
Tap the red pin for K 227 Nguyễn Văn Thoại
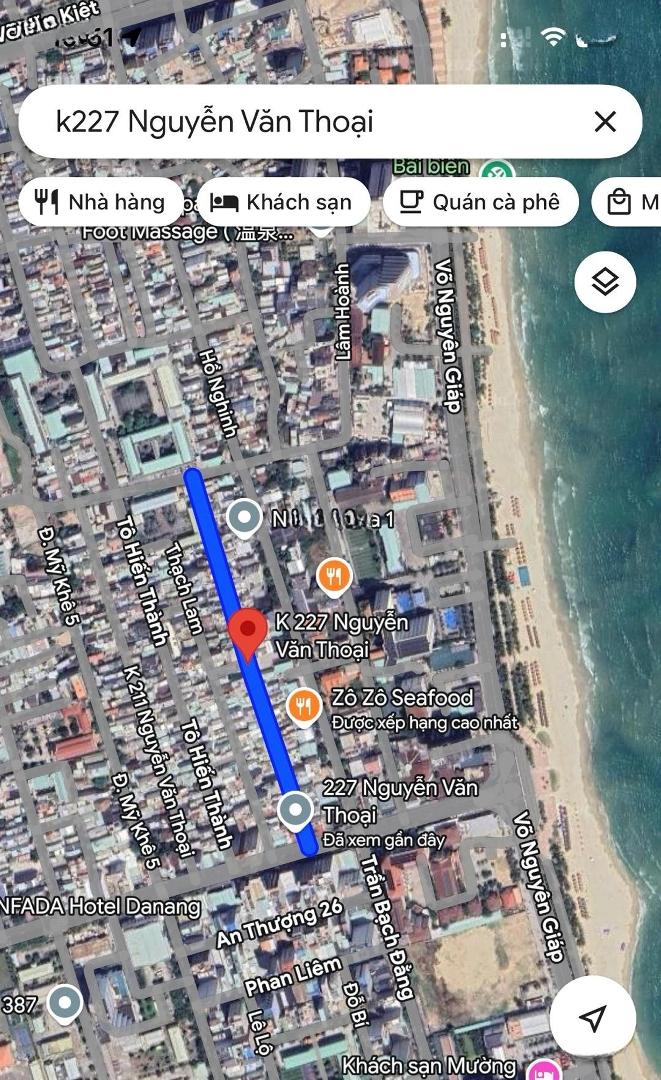pos(248,633)
